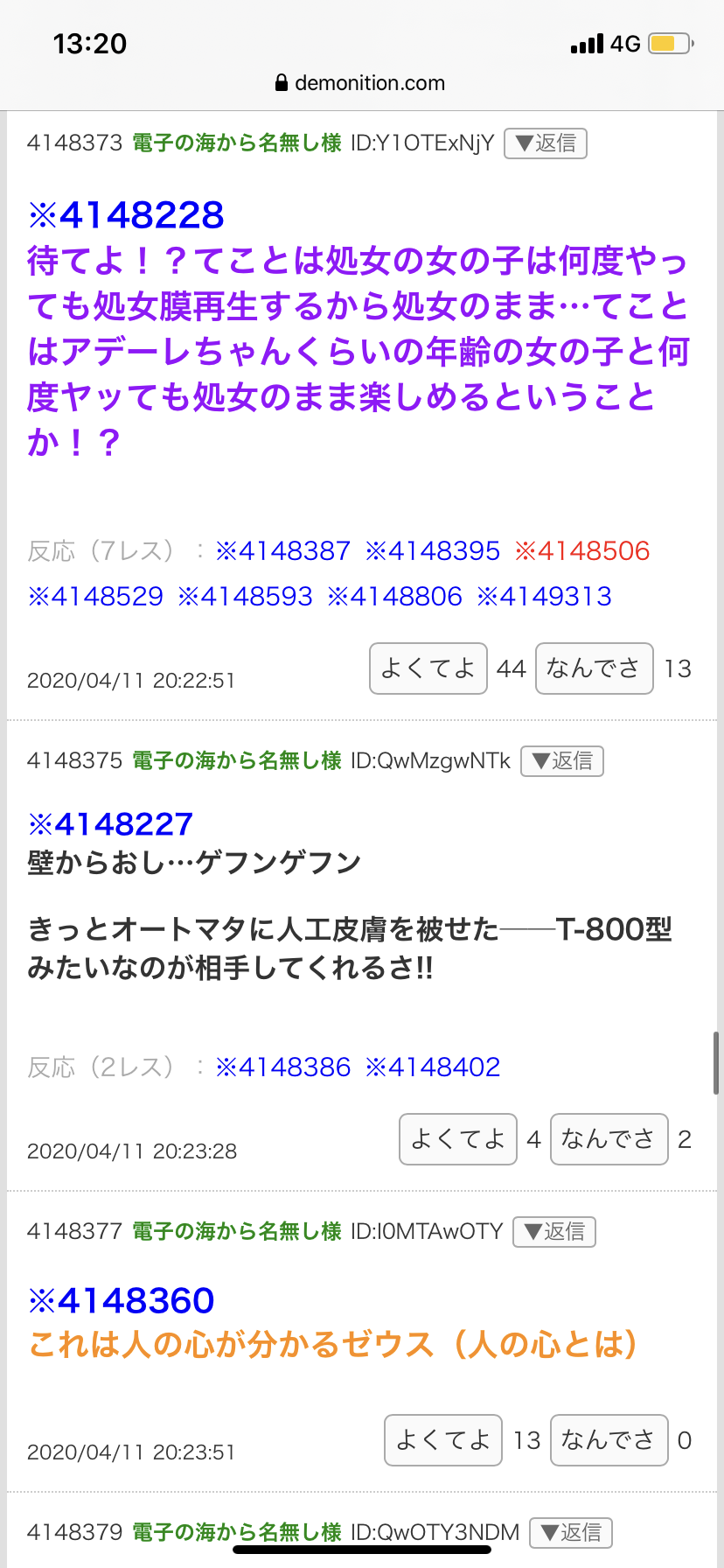The width and height of the screenshot is (724, 1568).
Task: Jump to reply ※4148593
Action: (x=245, y=597)
